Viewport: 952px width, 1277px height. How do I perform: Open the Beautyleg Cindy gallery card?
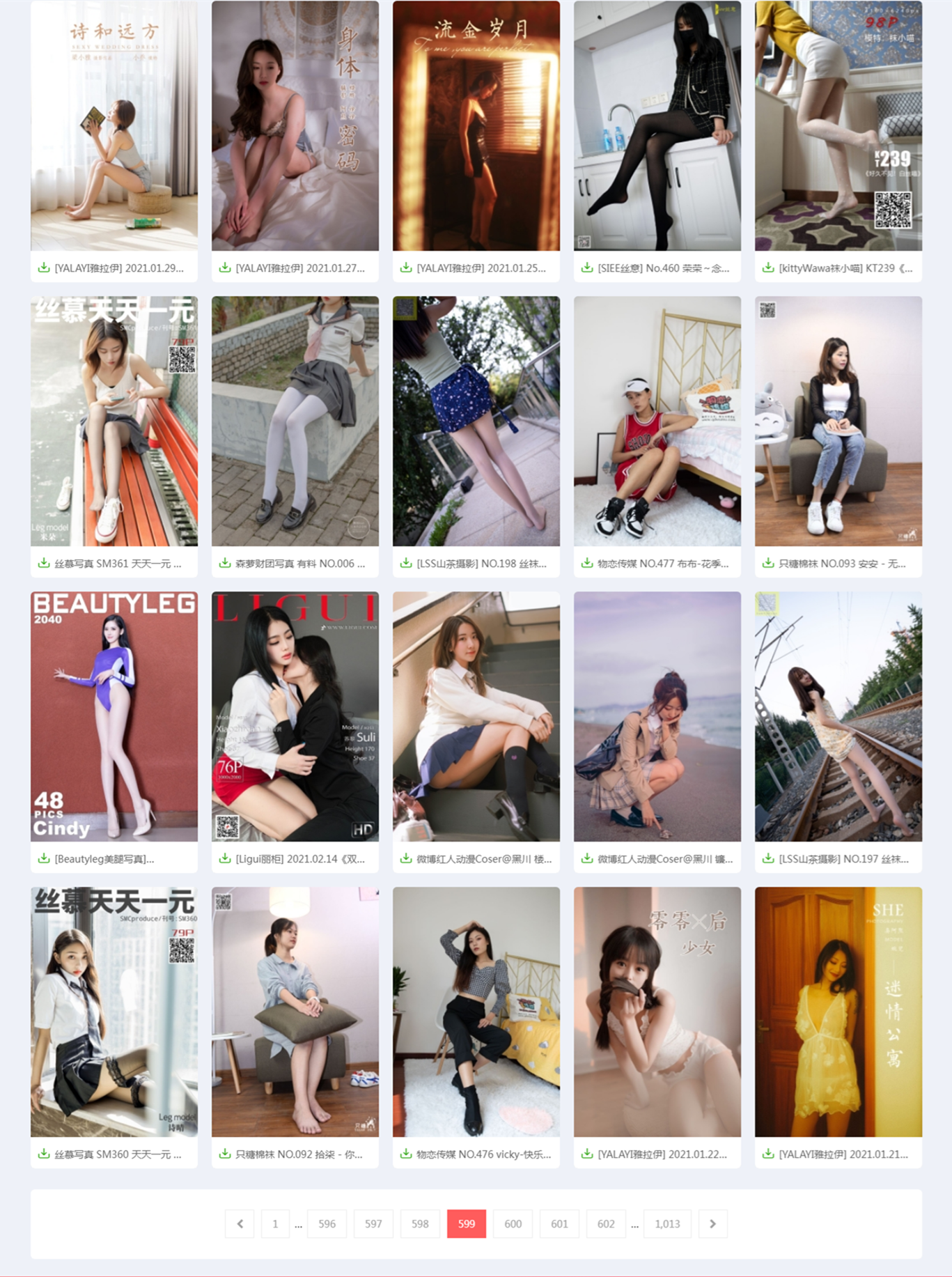pos(114,716)
